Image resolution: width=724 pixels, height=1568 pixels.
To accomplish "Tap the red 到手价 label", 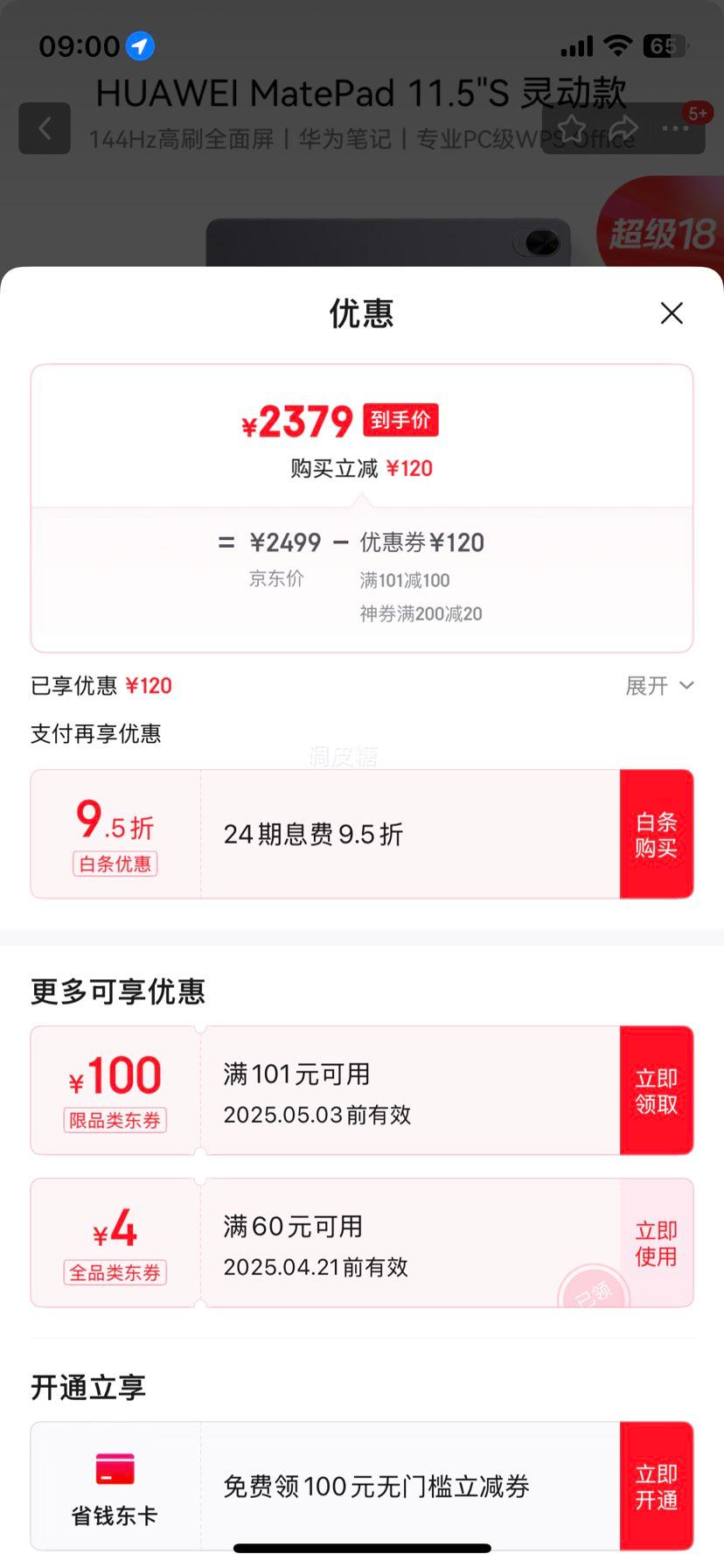I will (400, 420).
